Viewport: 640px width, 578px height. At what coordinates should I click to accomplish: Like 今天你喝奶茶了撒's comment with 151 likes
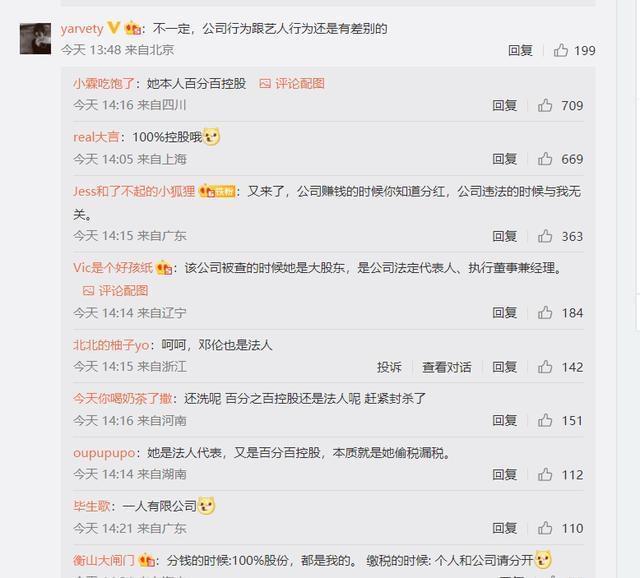point(545,421)
